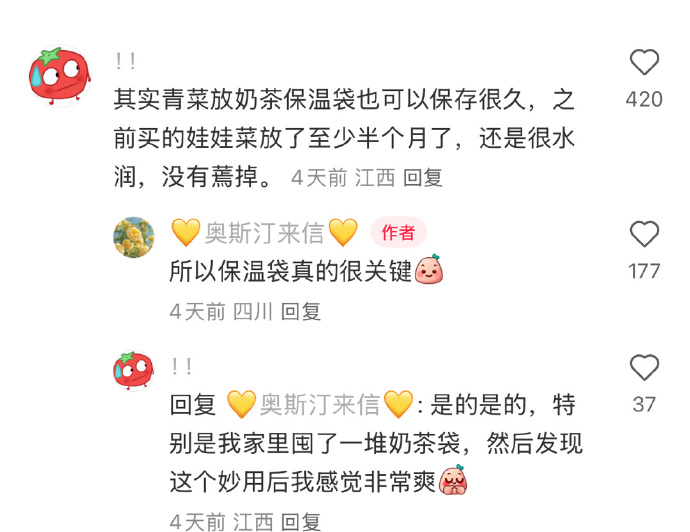Like the reply with 37 likes
The height and width of the screenshot is (532, 690).
tap(644, 368)
